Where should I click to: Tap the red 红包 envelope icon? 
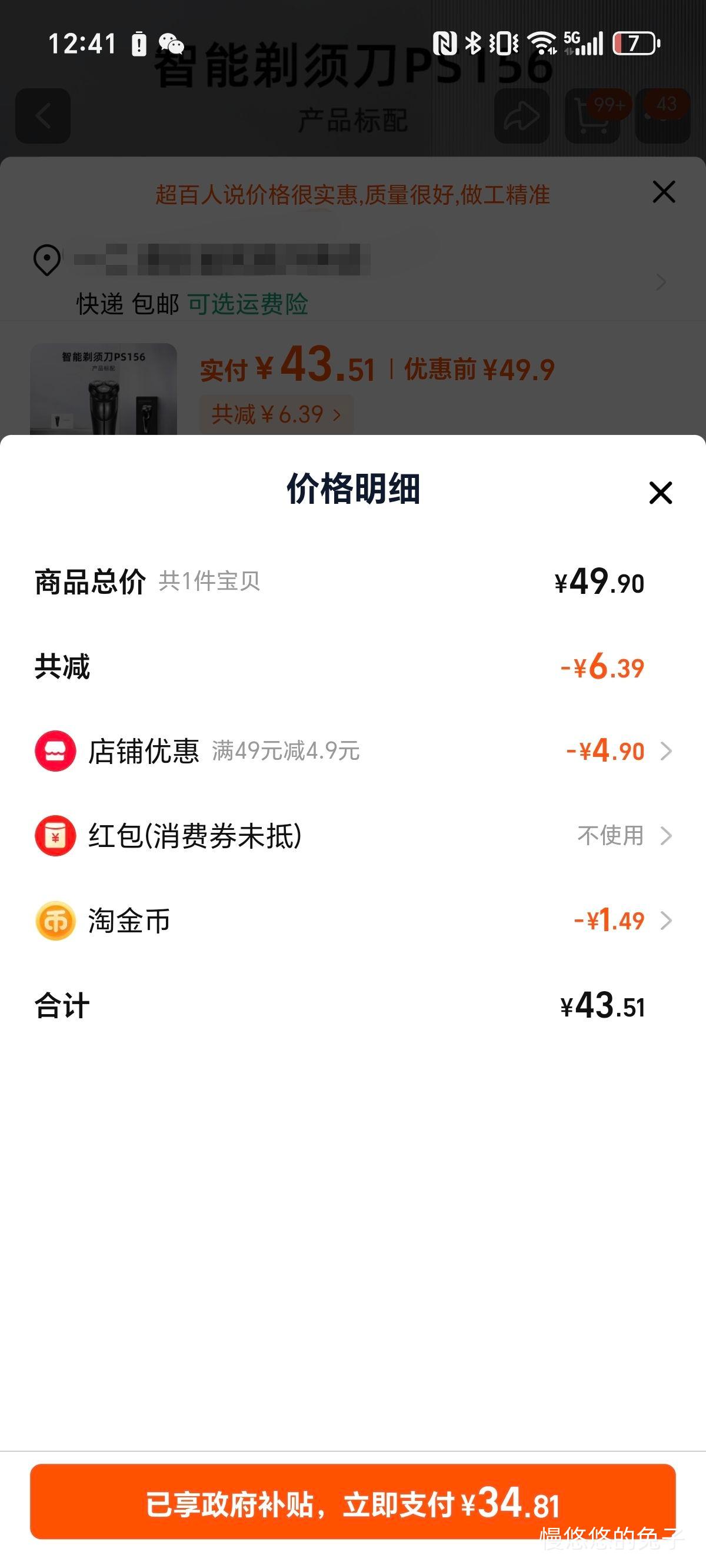click(x=55, y=836)
